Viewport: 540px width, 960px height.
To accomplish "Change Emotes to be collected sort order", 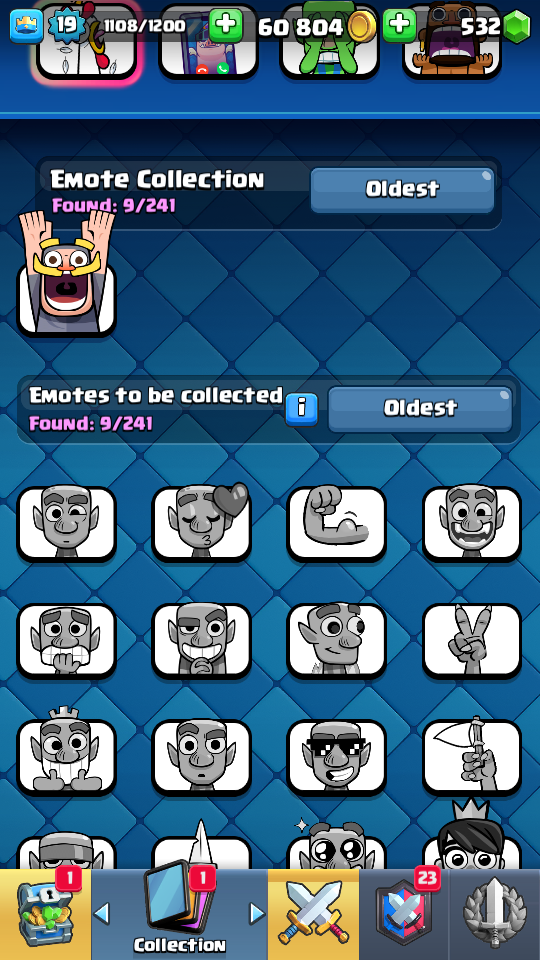I will [x=420, y=408].
